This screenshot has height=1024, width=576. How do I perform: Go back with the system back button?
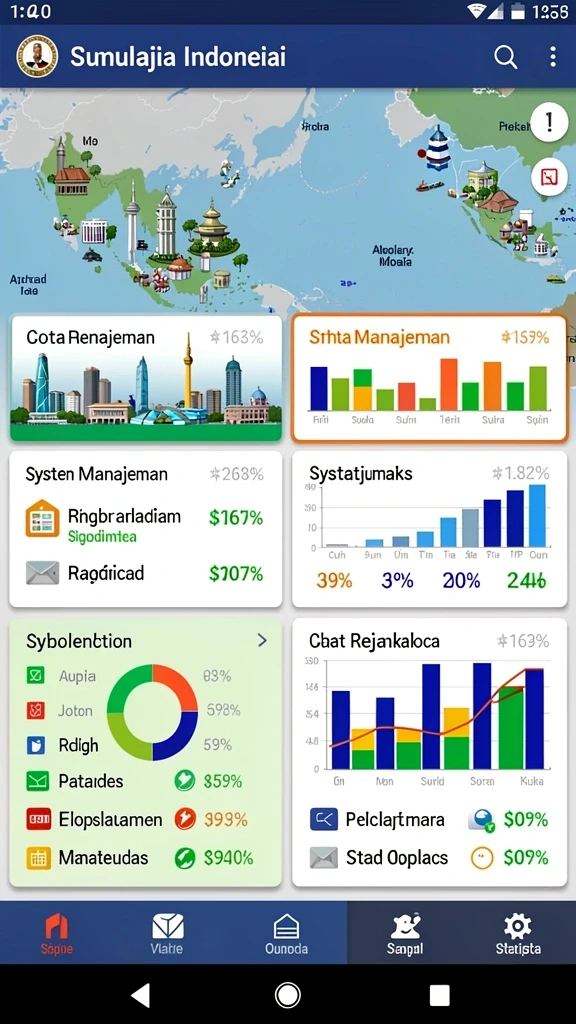[x=140, y=995]
